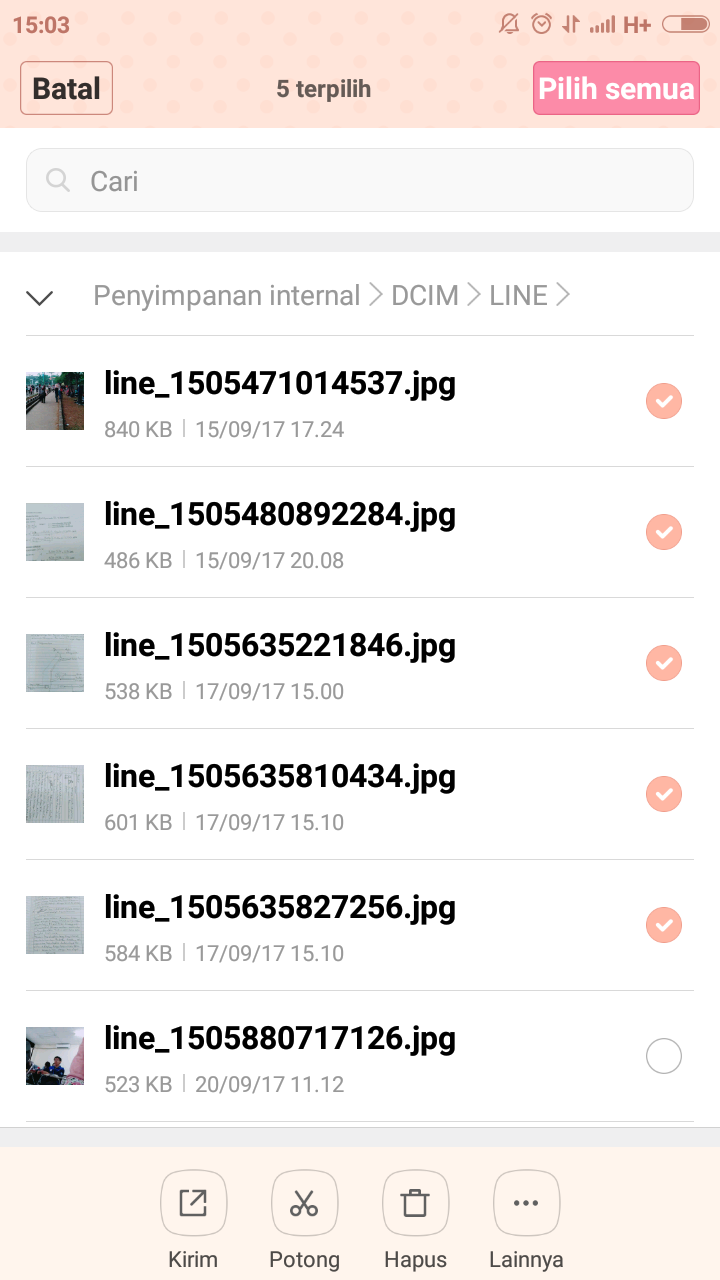Uncheck line_1505471014537.jpg
Viewport: 720px width, 1280px height.
pyautogui.click(x=664, y=401)
